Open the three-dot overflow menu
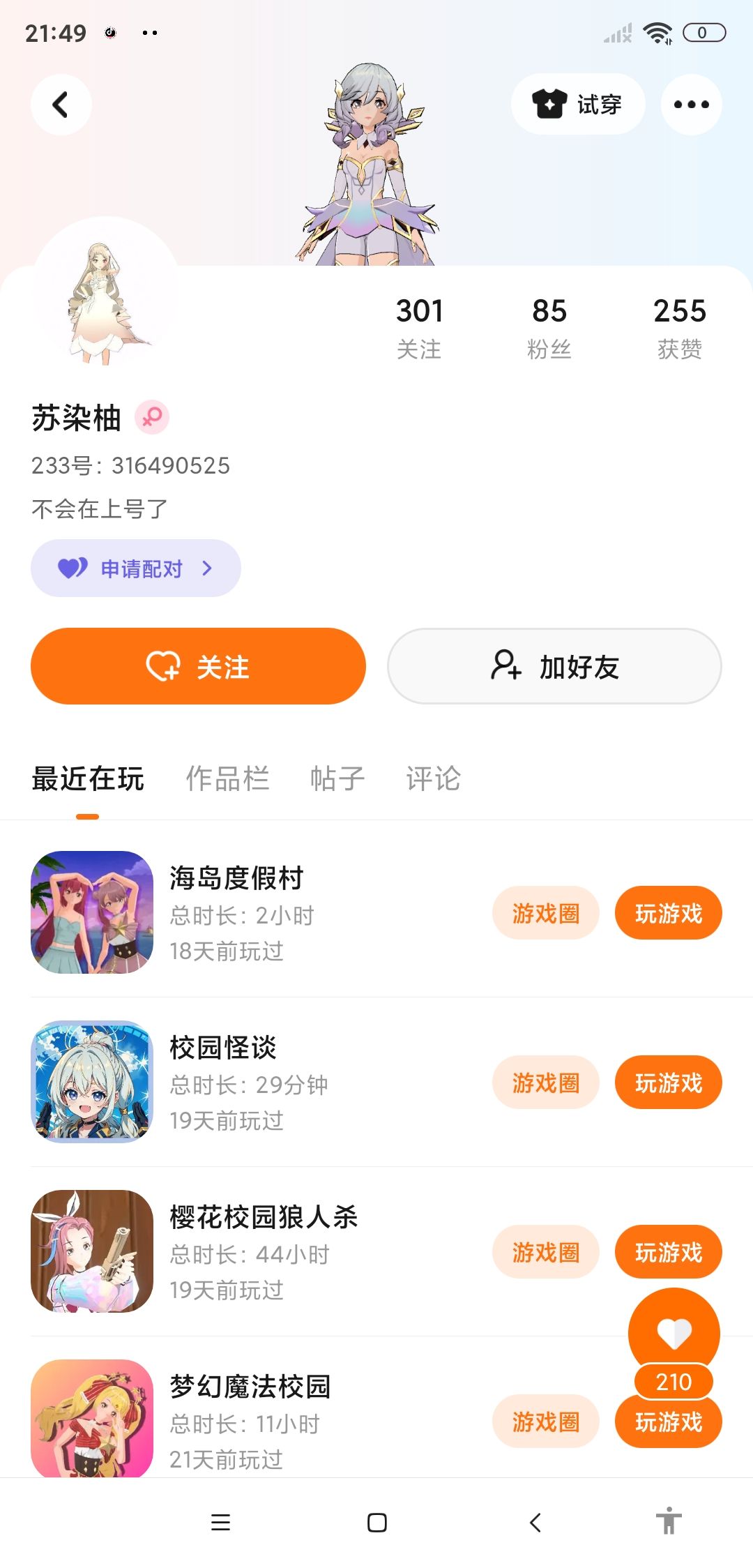 click(691, 105)
